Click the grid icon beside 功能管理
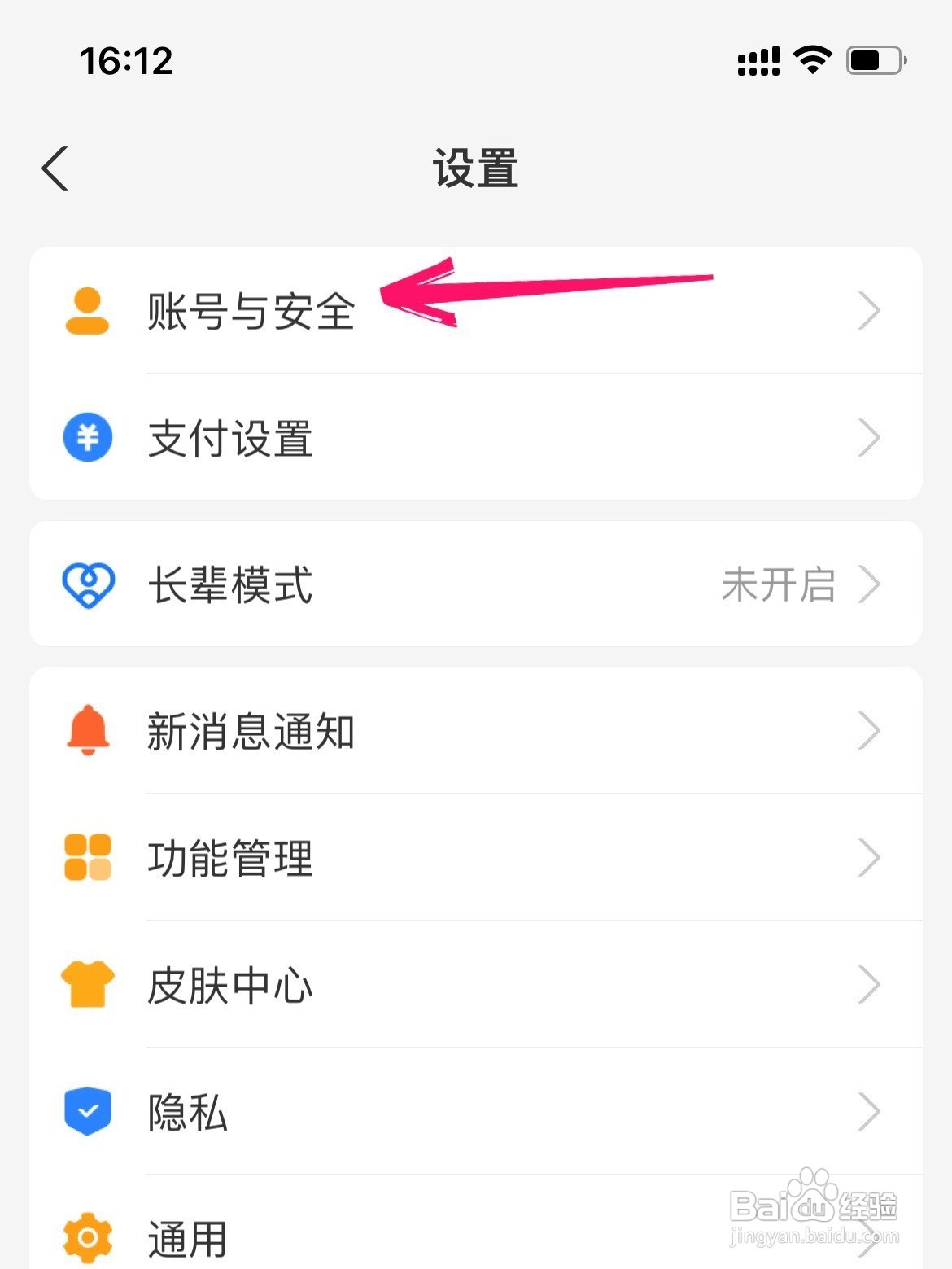Viewport: 952px width, 1269px height. pos(87,857)
